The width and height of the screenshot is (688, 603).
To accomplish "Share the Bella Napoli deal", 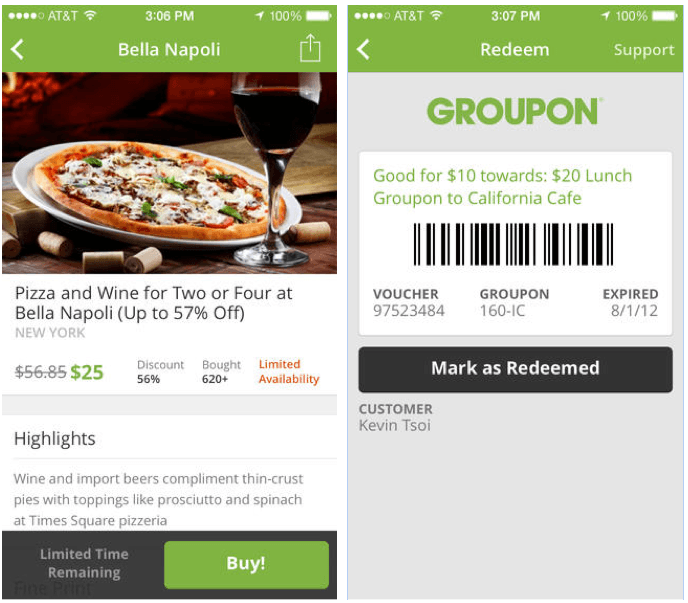I will click(x=310, y=48).
